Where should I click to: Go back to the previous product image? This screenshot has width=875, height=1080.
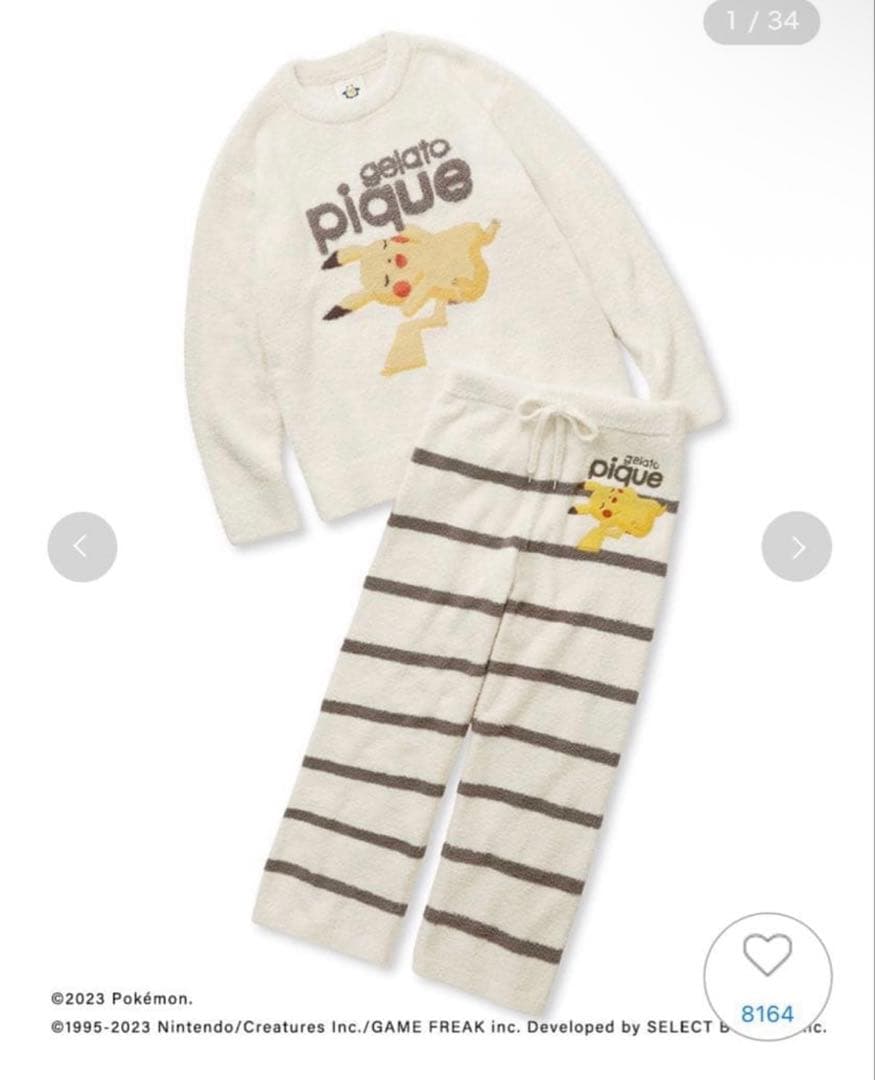click(82, 546)
